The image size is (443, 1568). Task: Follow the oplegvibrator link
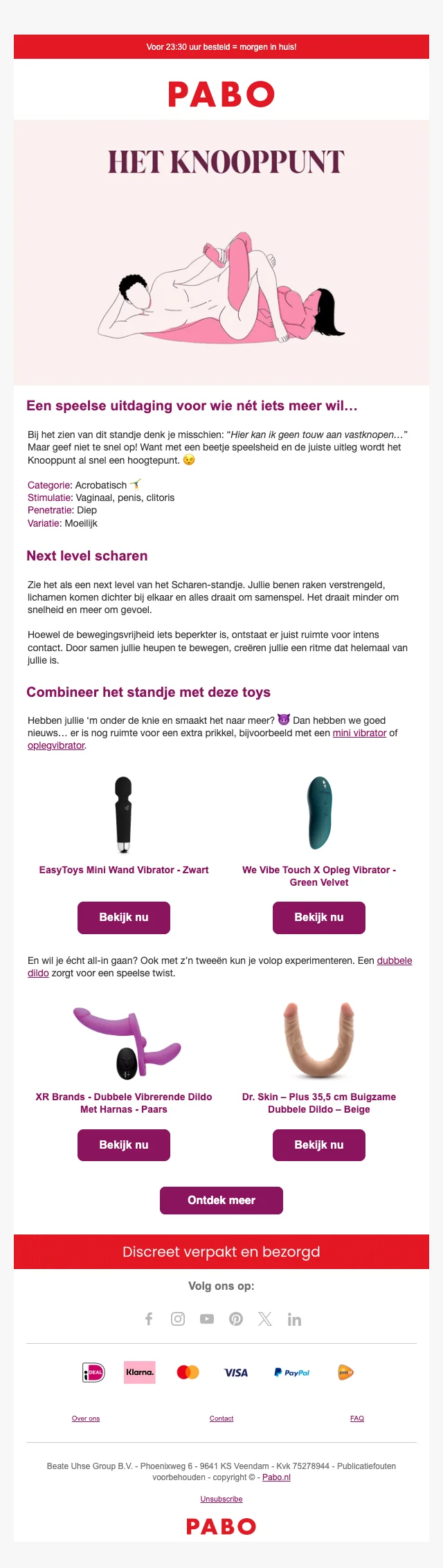pos(56,745)
